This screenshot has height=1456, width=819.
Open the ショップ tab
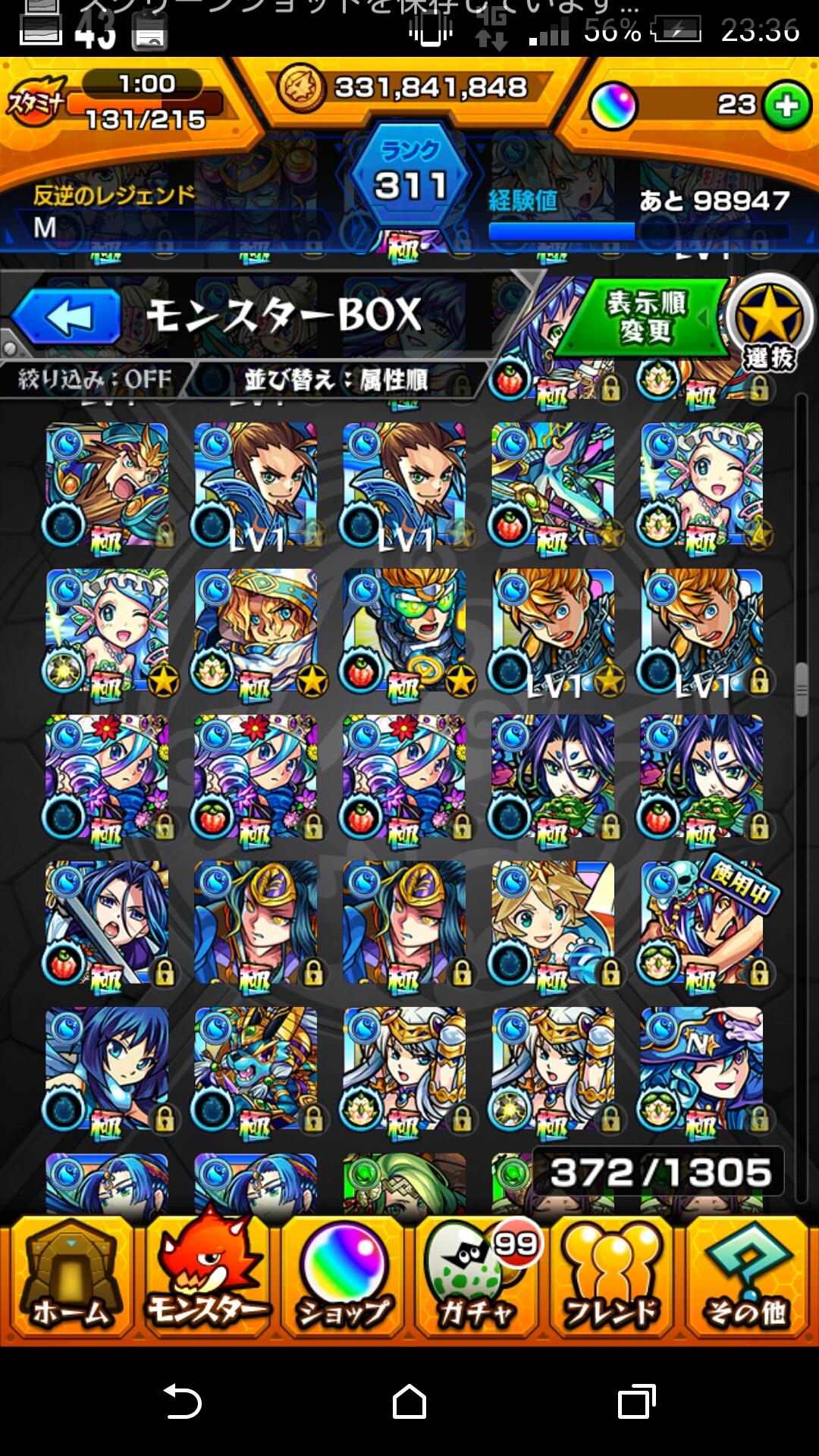(x=343, y=1278)
